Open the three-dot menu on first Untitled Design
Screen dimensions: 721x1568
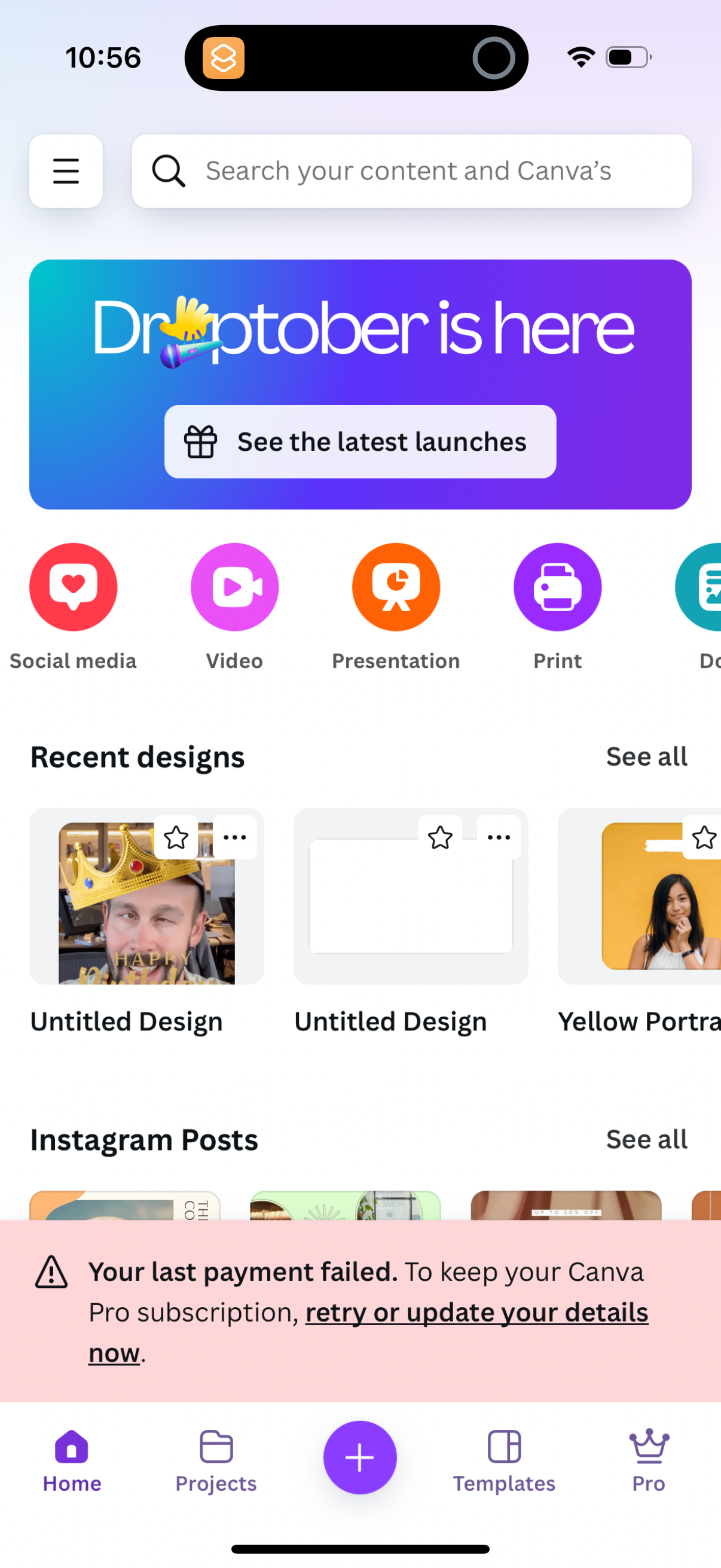pyautogui.click(x=234, y=838)
